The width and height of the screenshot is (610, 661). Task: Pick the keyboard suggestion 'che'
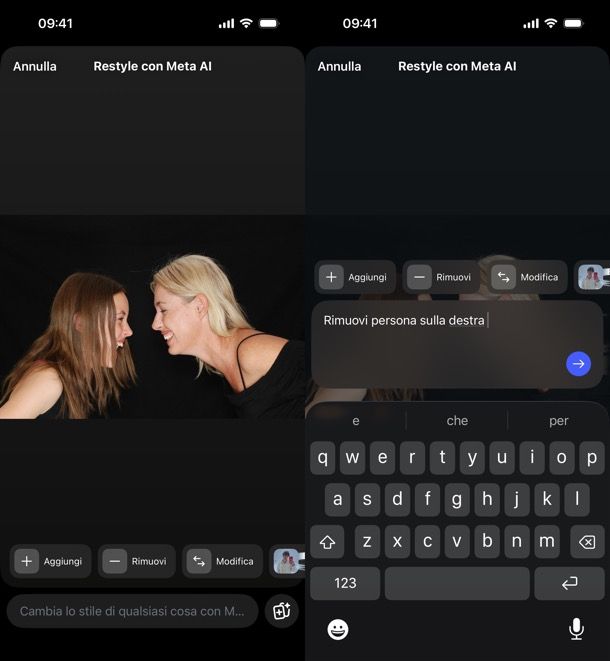[x=457, y=421]
